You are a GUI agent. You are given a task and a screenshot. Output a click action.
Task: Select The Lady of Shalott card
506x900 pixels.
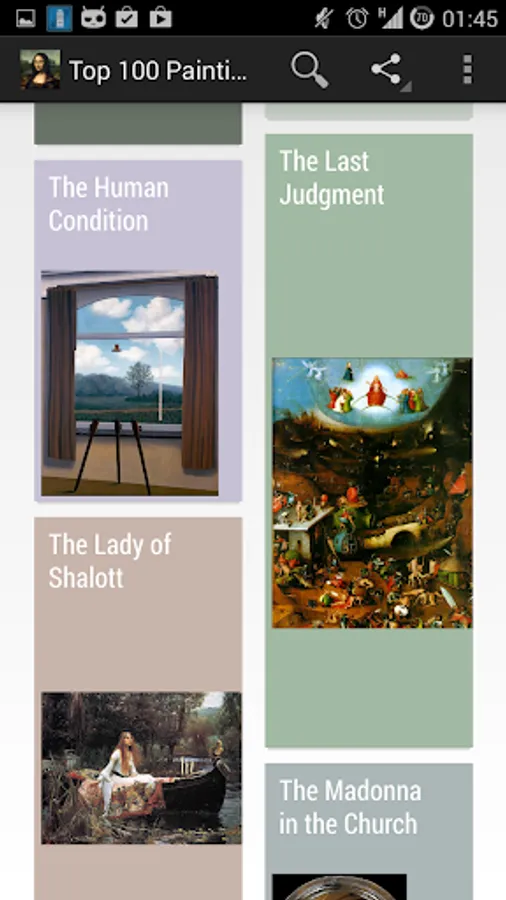coord(138,708)
